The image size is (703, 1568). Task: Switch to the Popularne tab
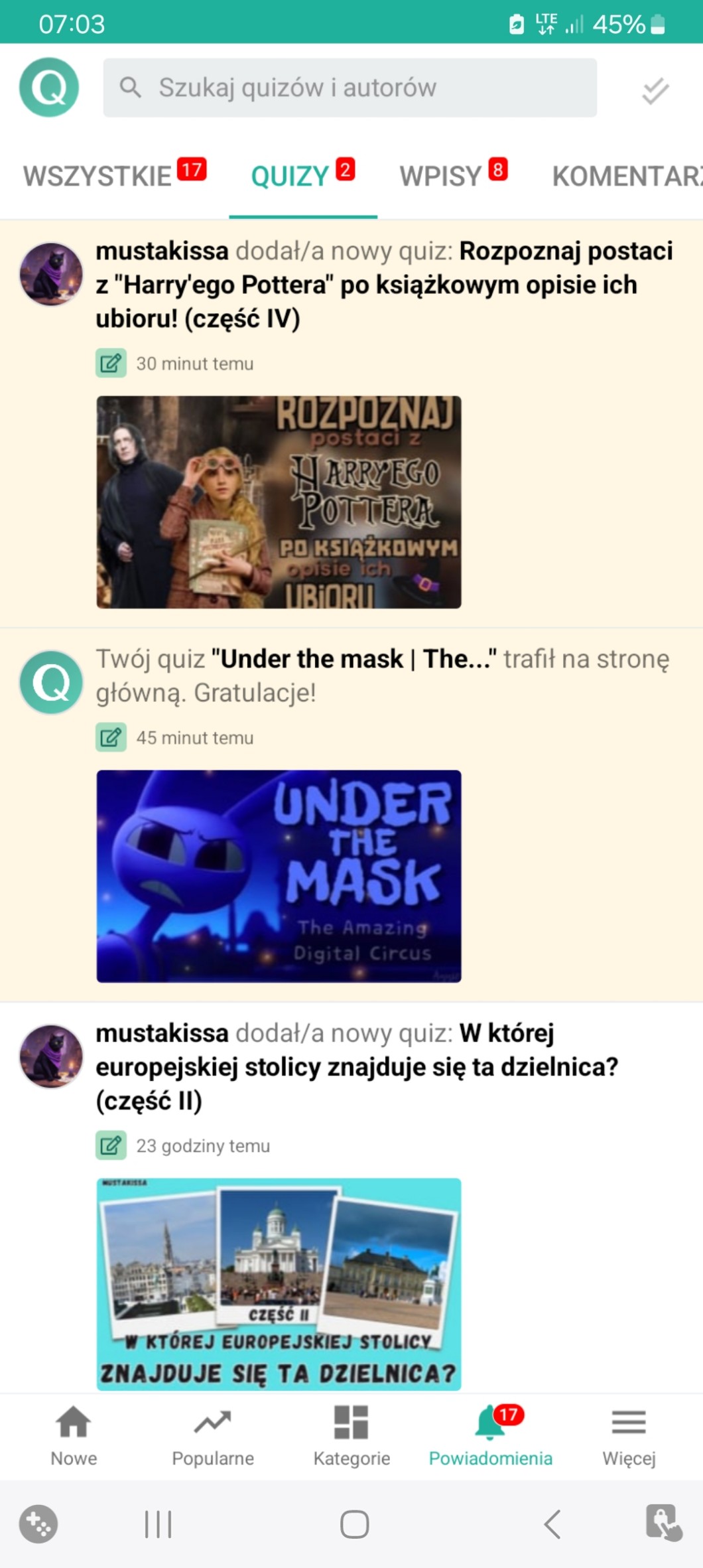(212, 1437)
